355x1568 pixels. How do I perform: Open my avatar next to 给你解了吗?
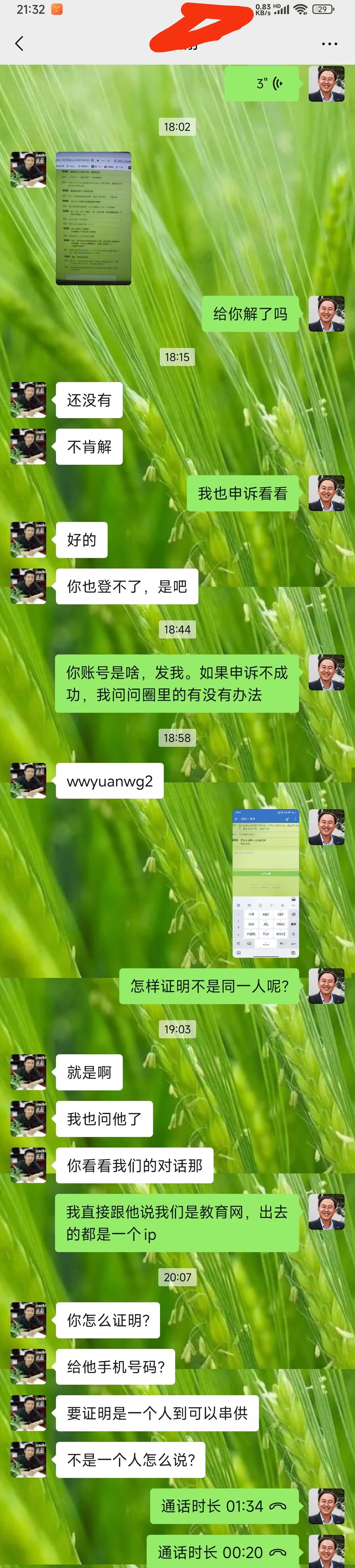326,313
